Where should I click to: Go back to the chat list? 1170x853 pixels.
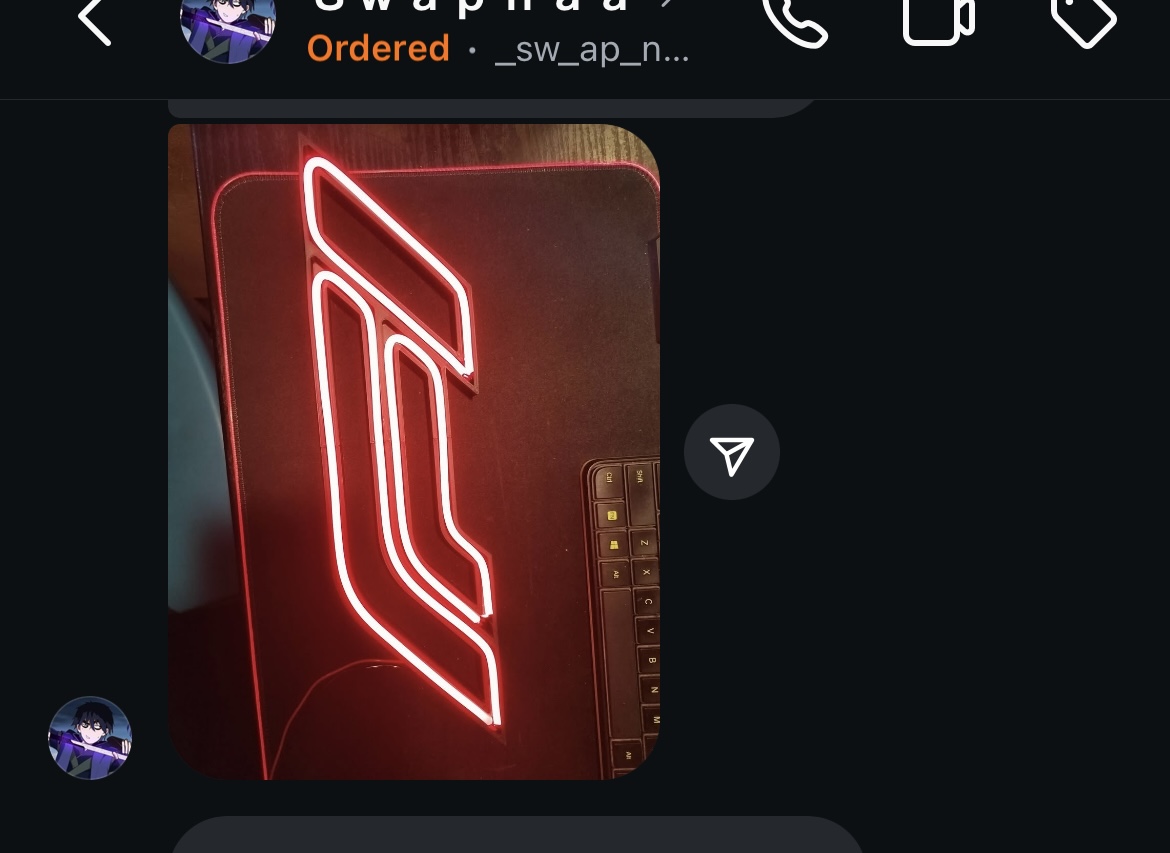click(x=94, y=22)
